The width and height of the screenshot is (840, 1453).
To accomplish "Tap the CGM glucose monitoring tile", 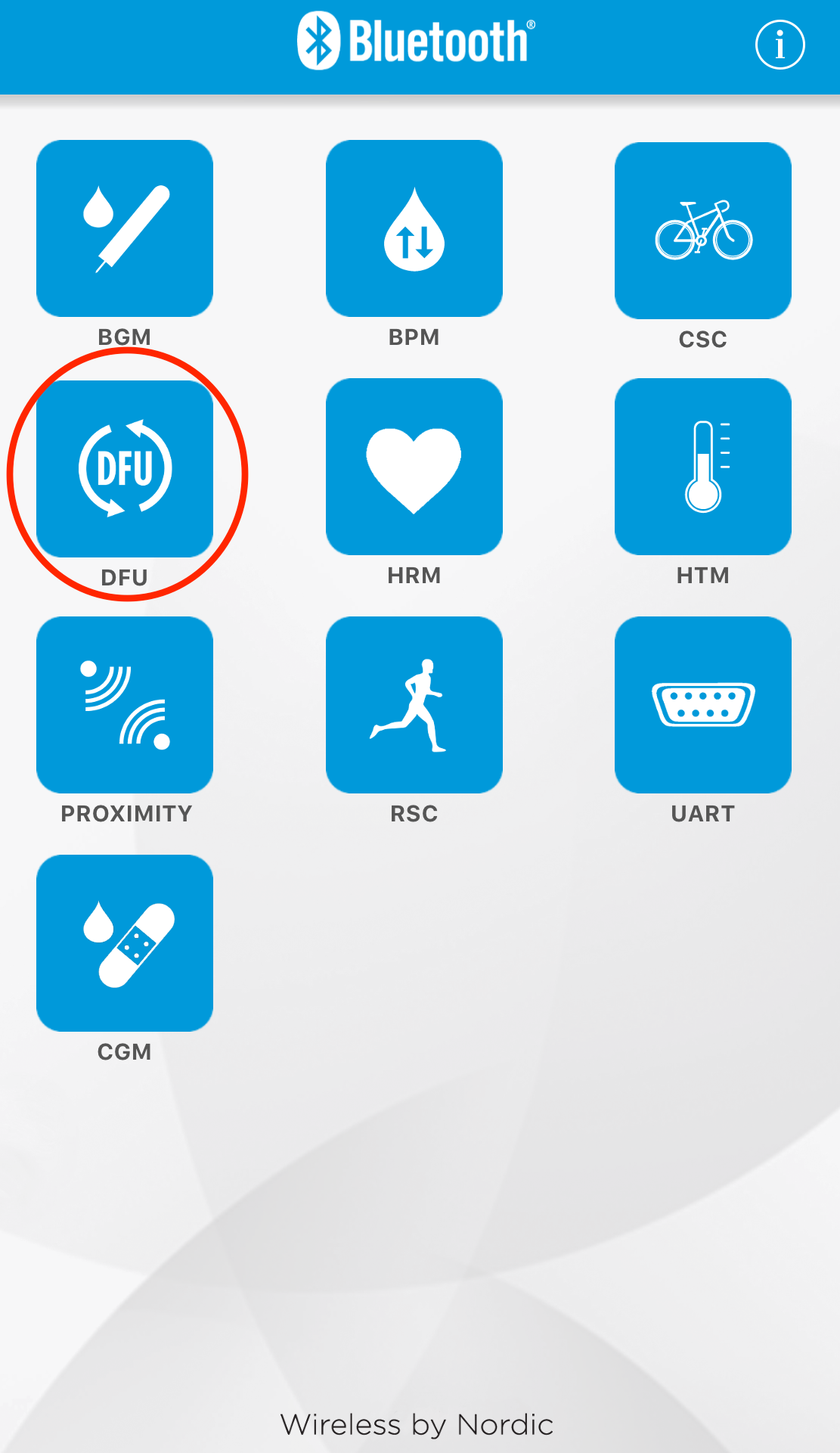I will tap(125, 943).
